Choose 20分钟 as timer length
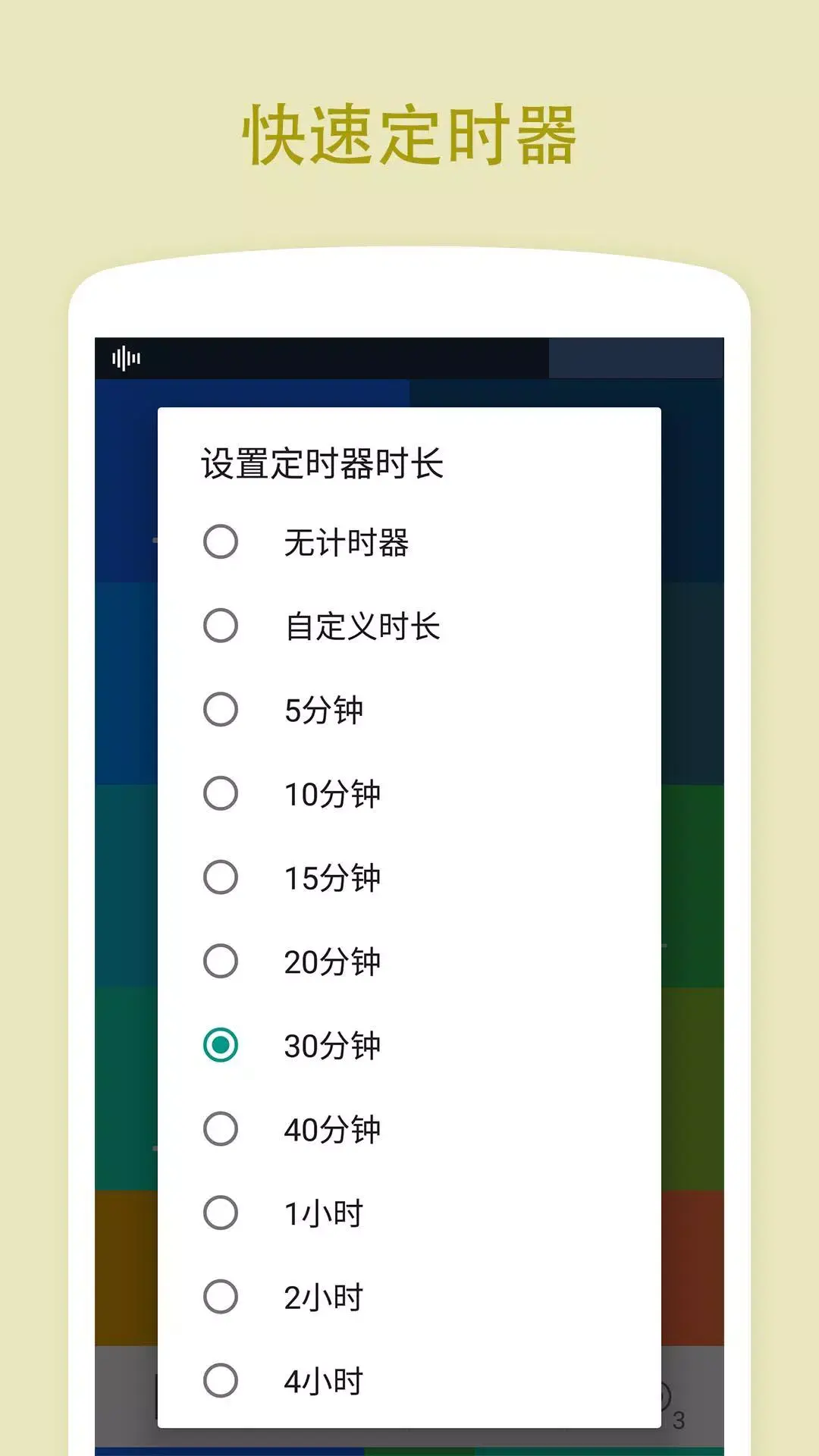 [220, 962]
